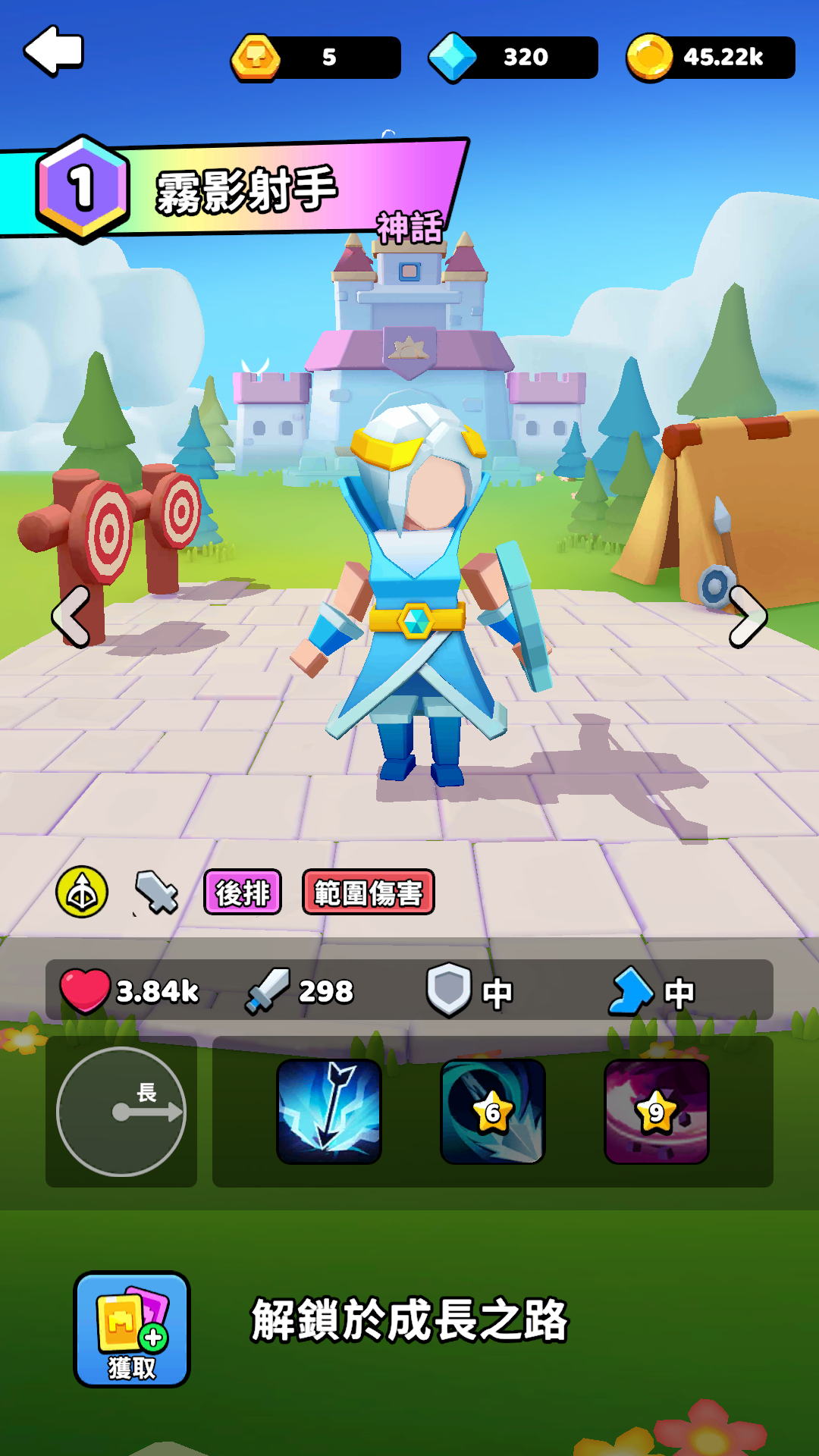
Task: View the previous hero with left chevron
Action: (71, 617)
